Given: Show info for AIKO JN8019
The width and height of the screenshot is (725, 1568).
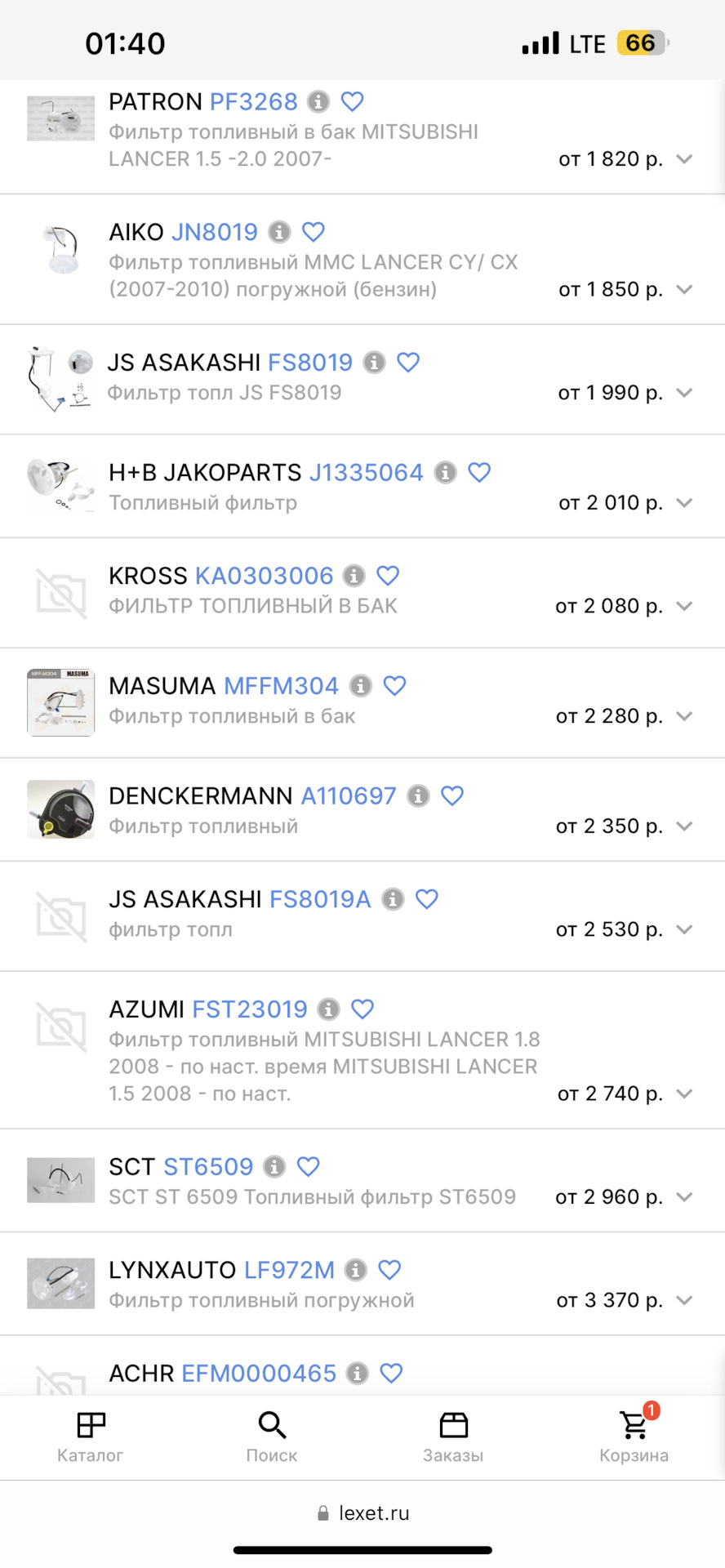Looking at the screenshot, I should pyautogui.click(x=279, y=232).
